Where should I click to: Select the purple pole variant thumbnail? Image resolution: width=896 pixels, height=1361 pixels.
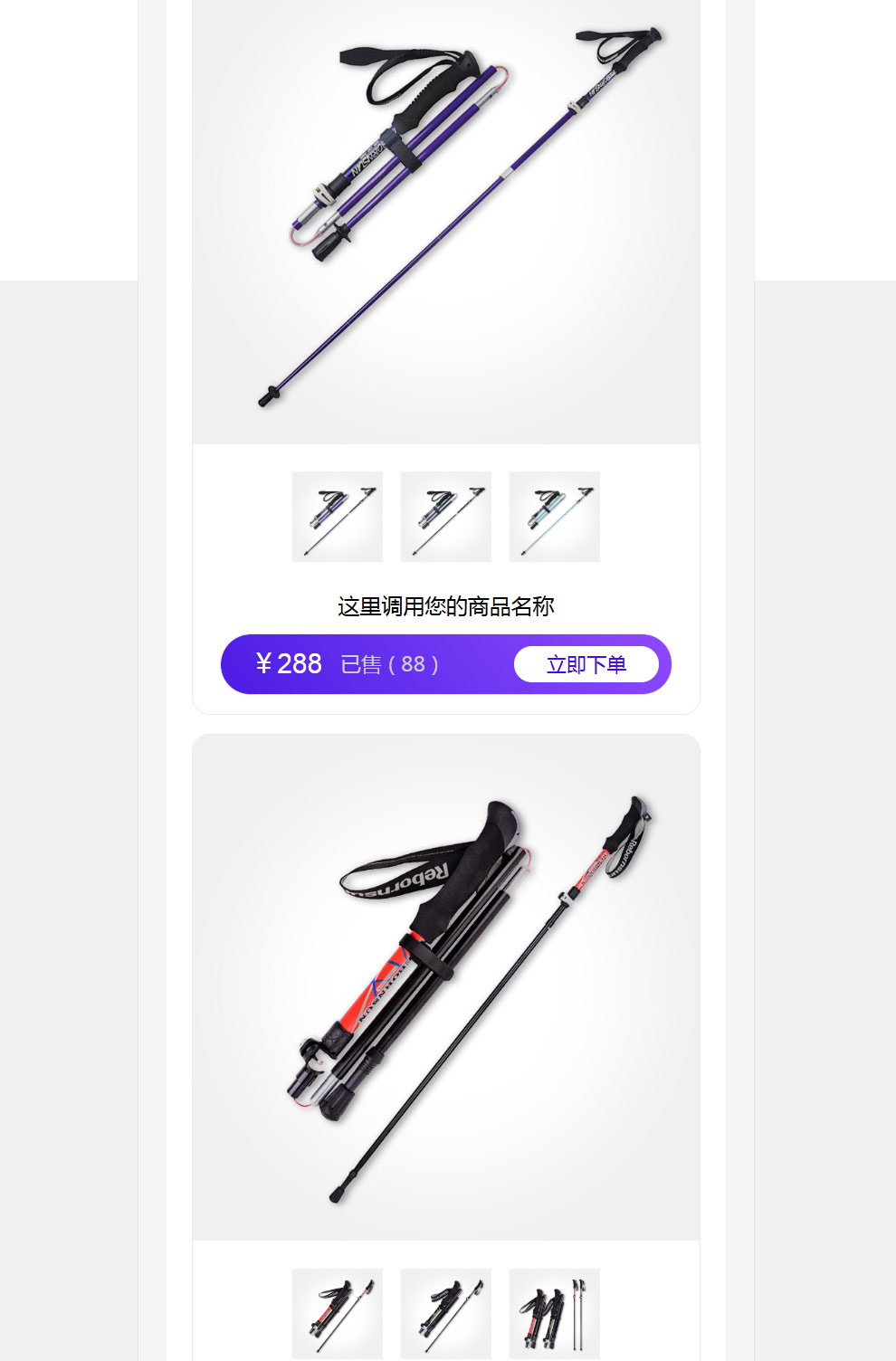(338, 517)
